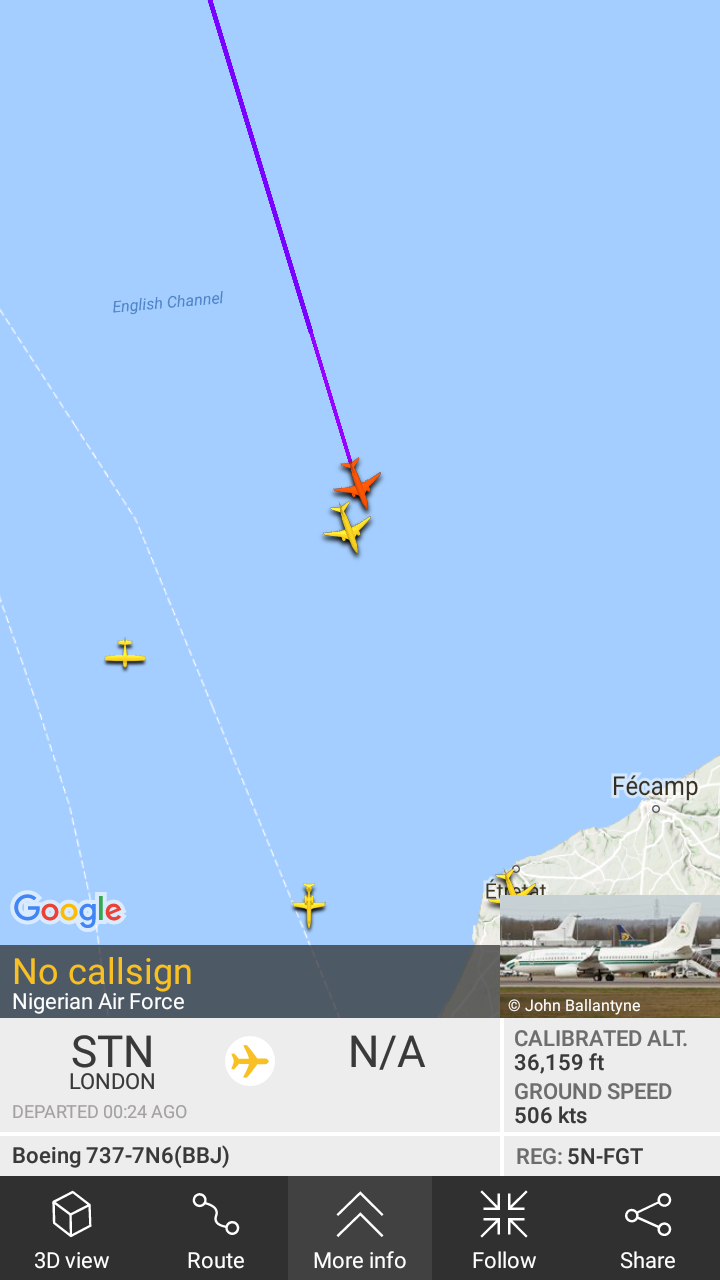The image size is (720, 1280).
Task: Share this flight
Action: pyautogui.click(x=648, y=1228)
